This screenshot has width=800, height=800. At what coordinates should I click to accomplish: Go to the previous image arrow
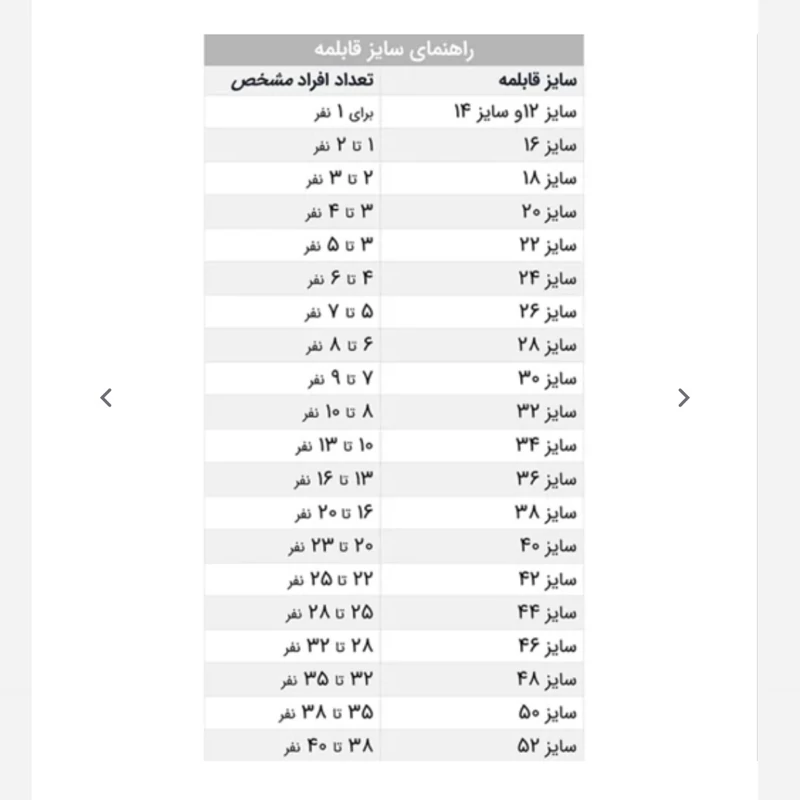(x=106, y=398)
